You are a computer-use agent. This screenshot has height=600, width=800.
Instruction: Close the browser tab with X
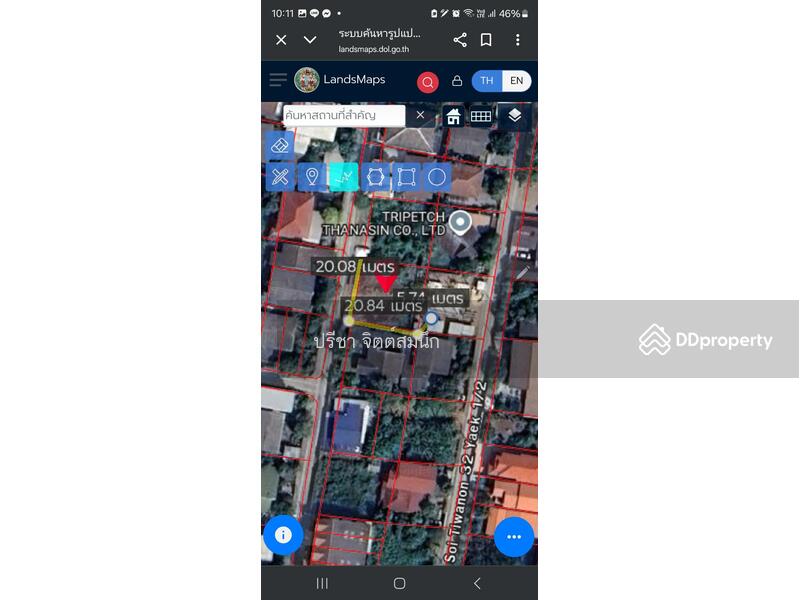[281, 40]
